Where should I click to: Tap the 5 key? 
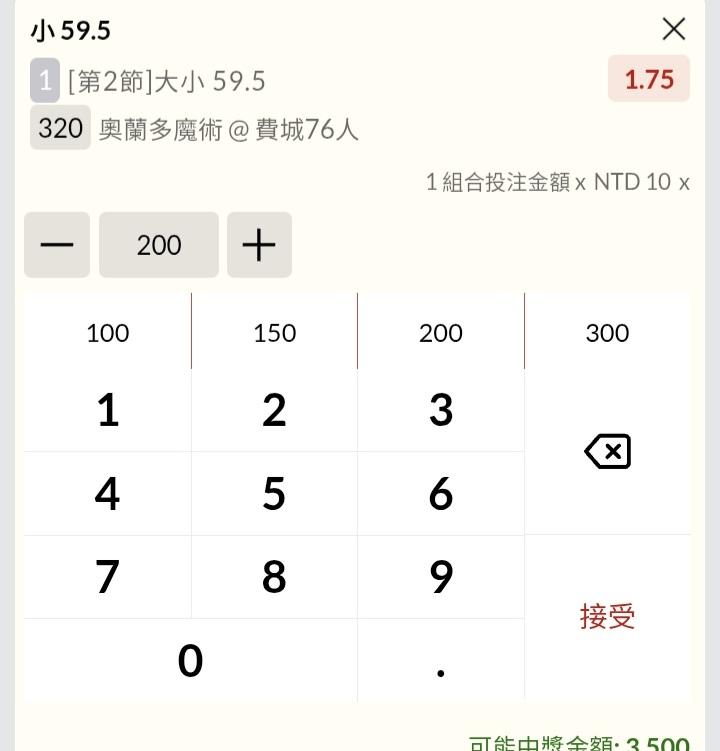click(274, 494)
